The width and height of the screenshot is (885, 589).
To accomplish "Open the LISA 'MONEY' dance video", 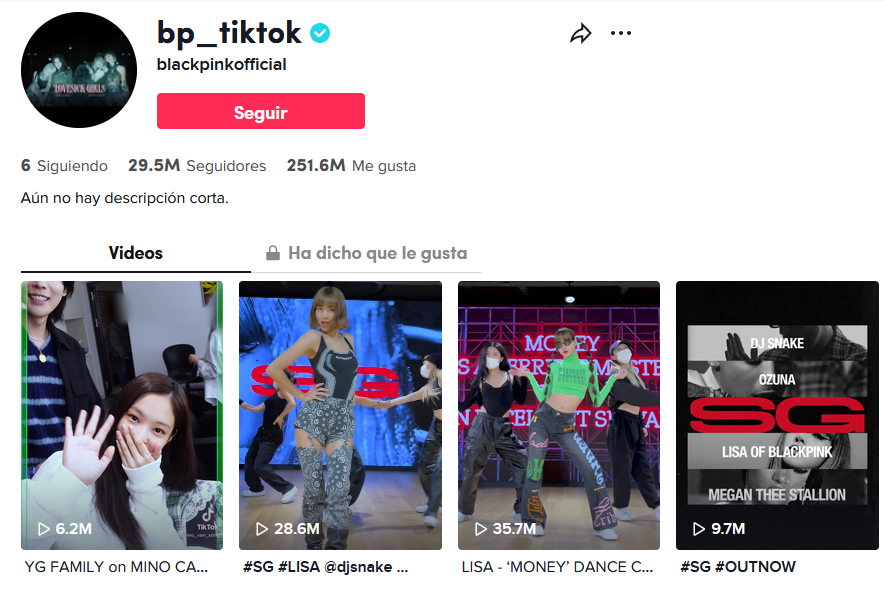I will (x=559, y=415).
